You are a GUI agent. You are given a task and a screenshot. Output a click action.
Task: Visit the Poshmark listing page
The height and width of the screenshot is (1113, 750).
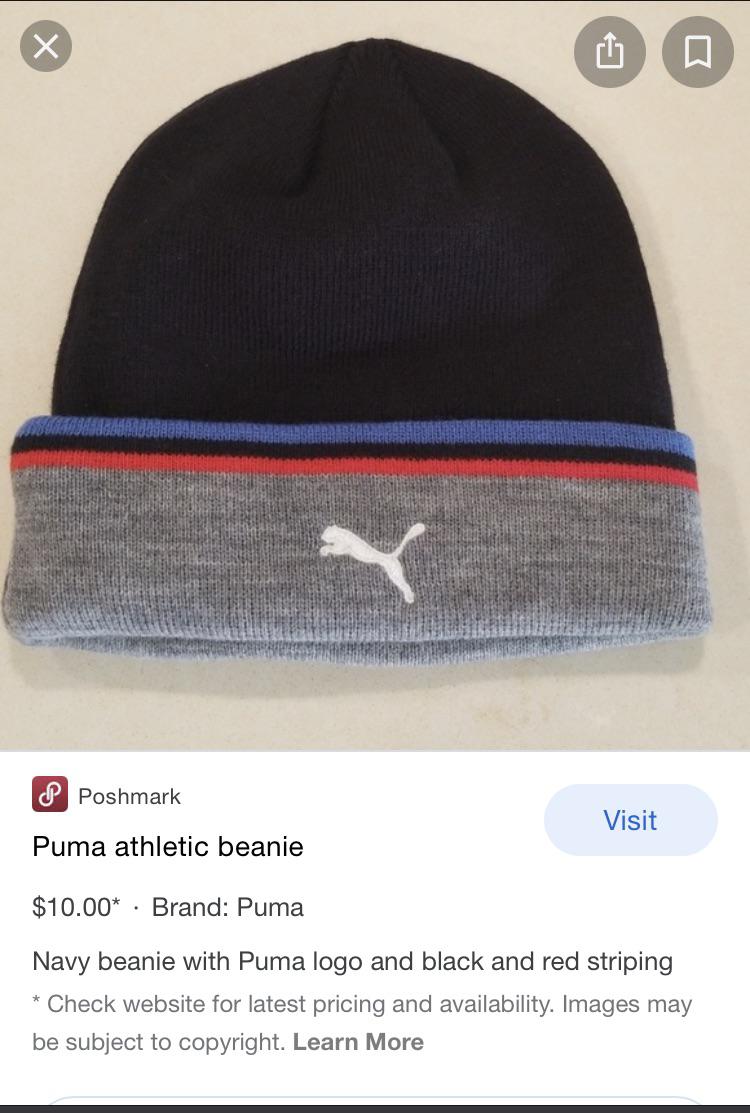(x=630, y=820)
